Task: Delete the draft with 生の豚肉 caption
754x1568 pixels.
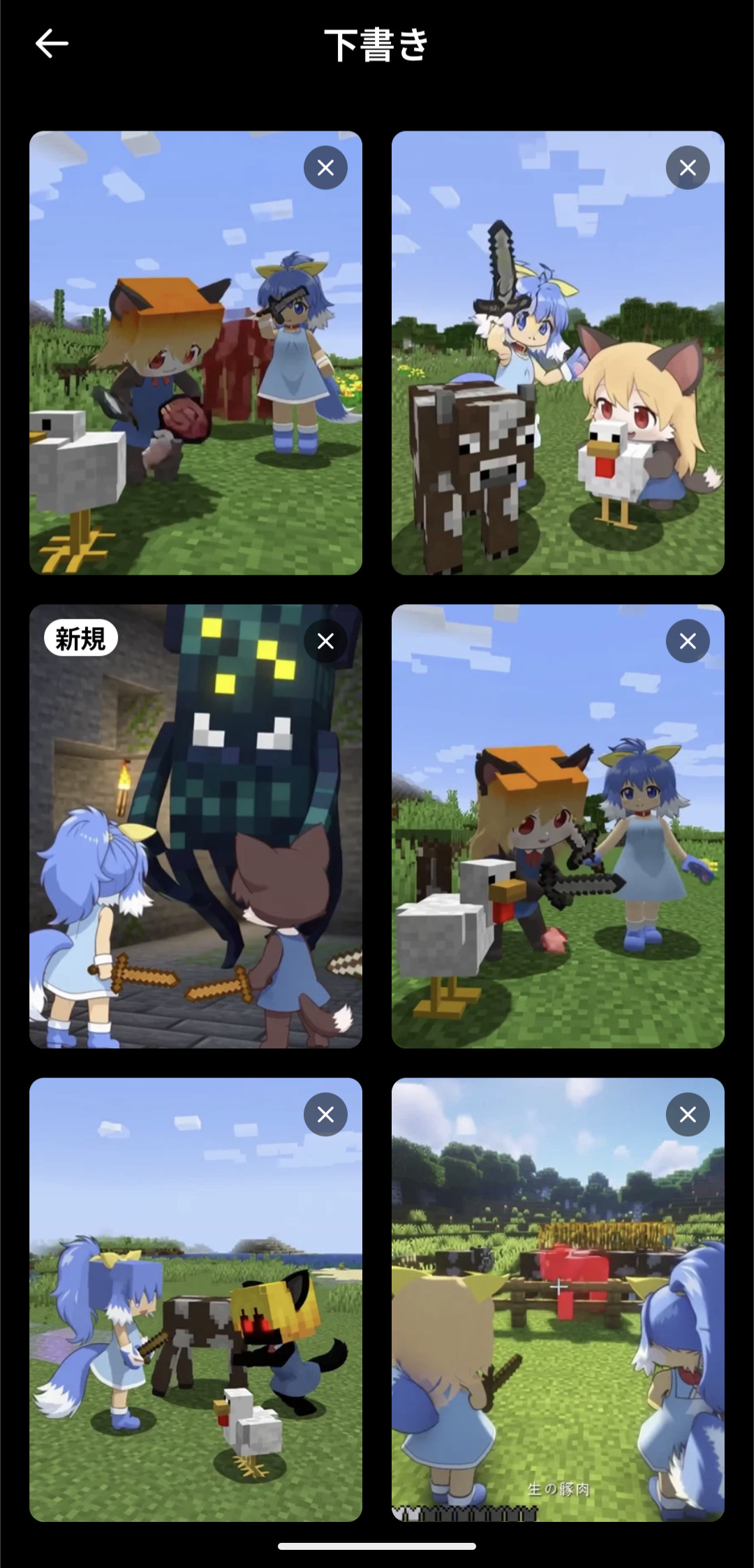Action: pos(688,1115)
